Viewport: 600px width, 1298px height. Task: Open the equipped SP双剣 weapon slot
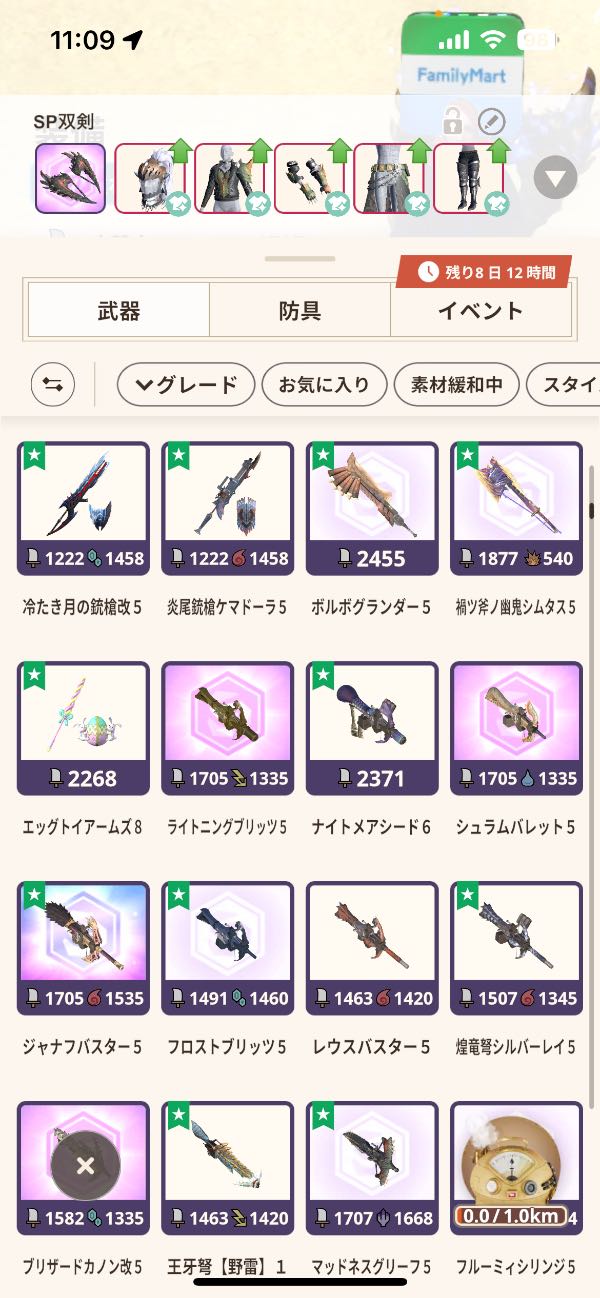(70, 179)
